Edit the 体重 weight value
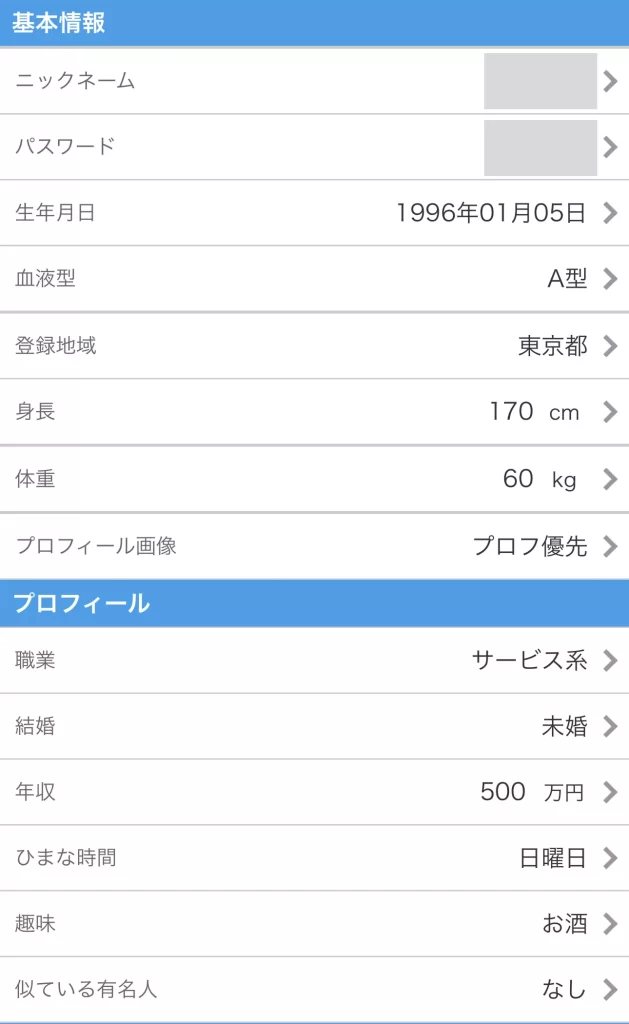 (x=314, y=479)
